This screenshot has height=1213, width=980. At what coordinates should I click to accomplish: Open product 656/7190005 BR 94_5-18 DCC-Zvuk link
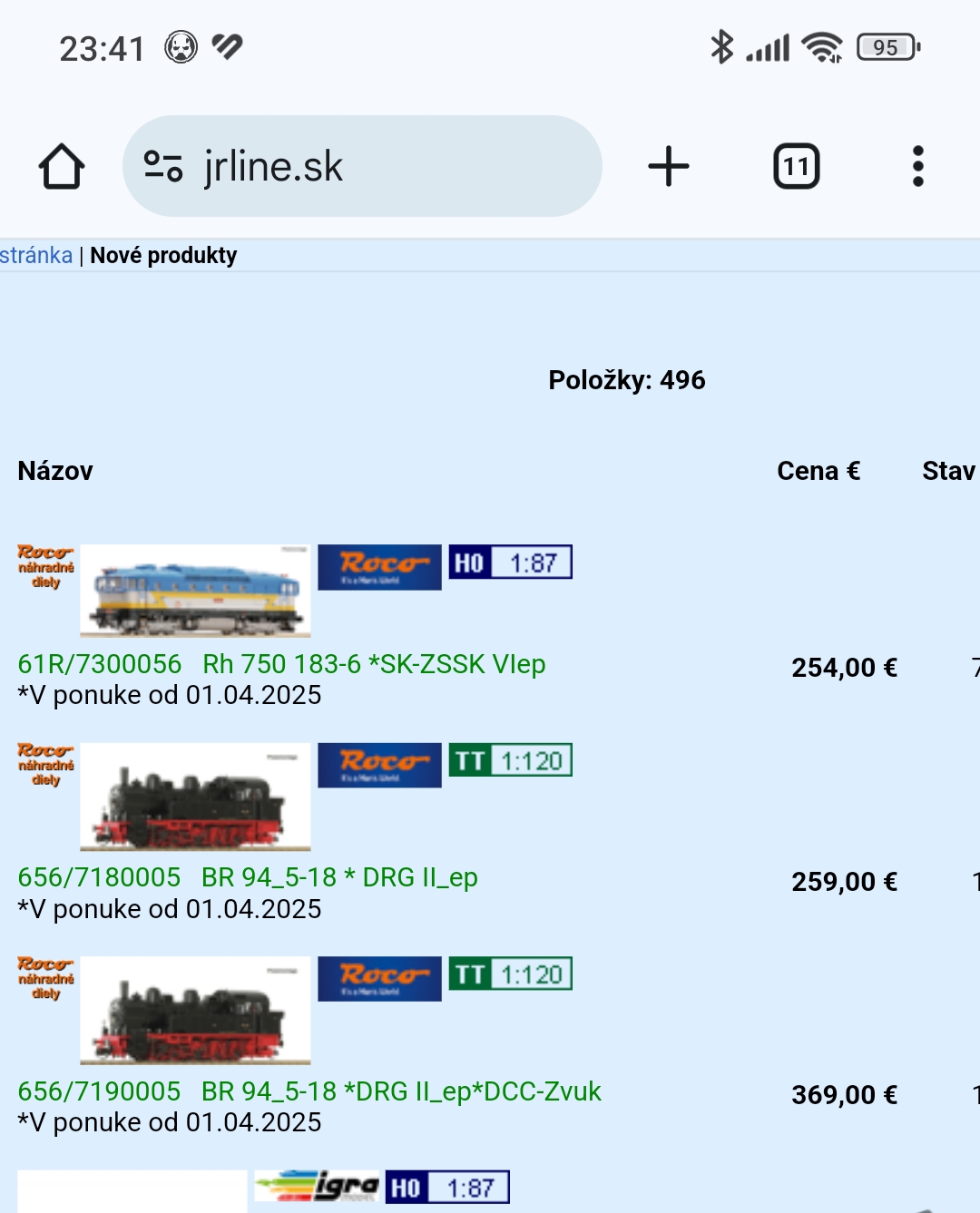pos(309,1091)
